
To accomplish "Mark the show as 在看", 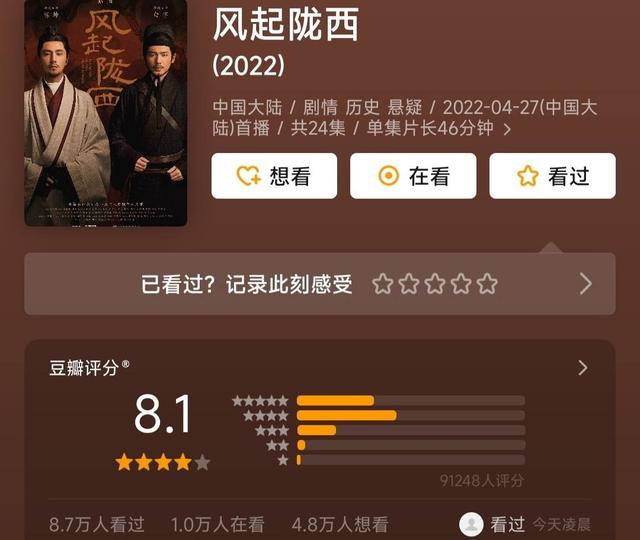I will pos(413,176).
